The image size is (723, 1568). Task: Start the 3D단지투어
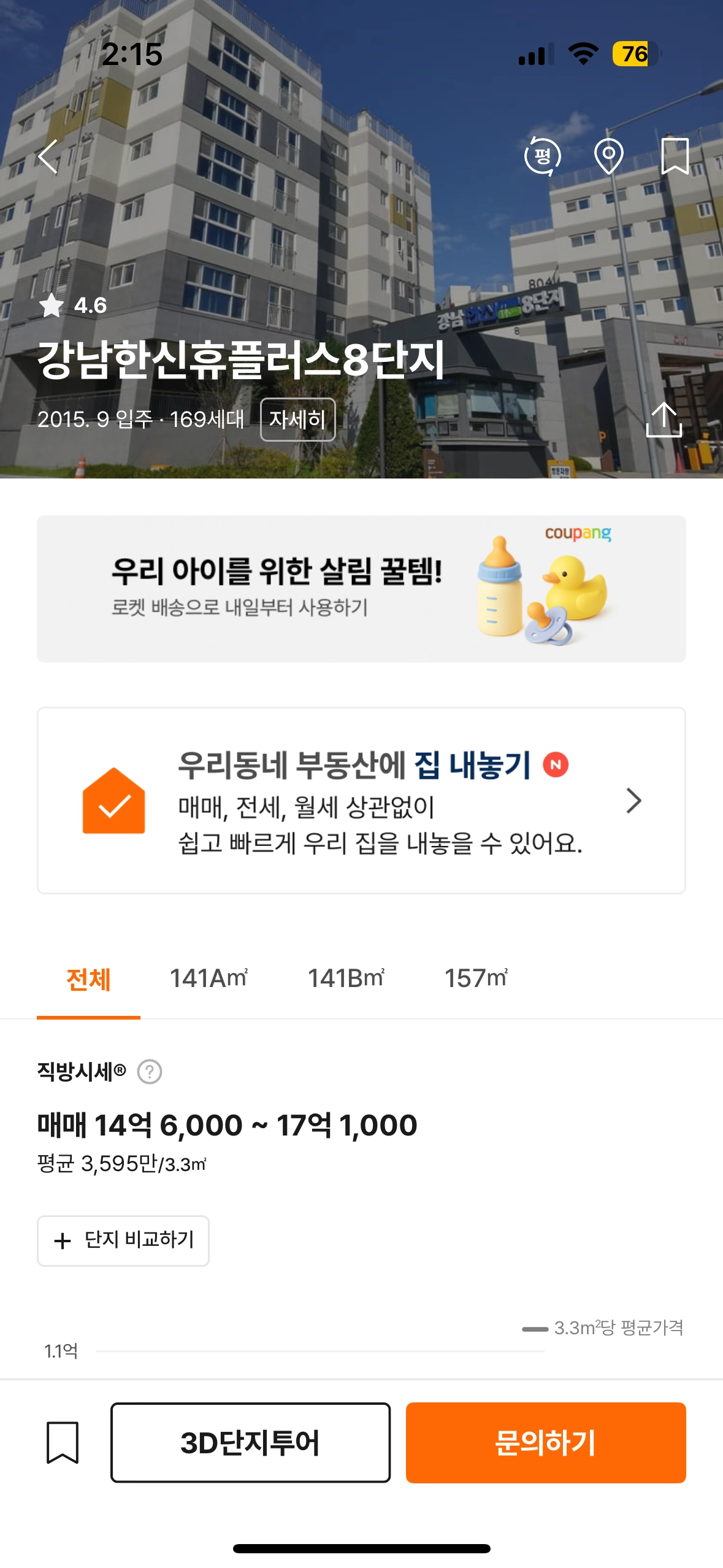[x=250, y=1442]
